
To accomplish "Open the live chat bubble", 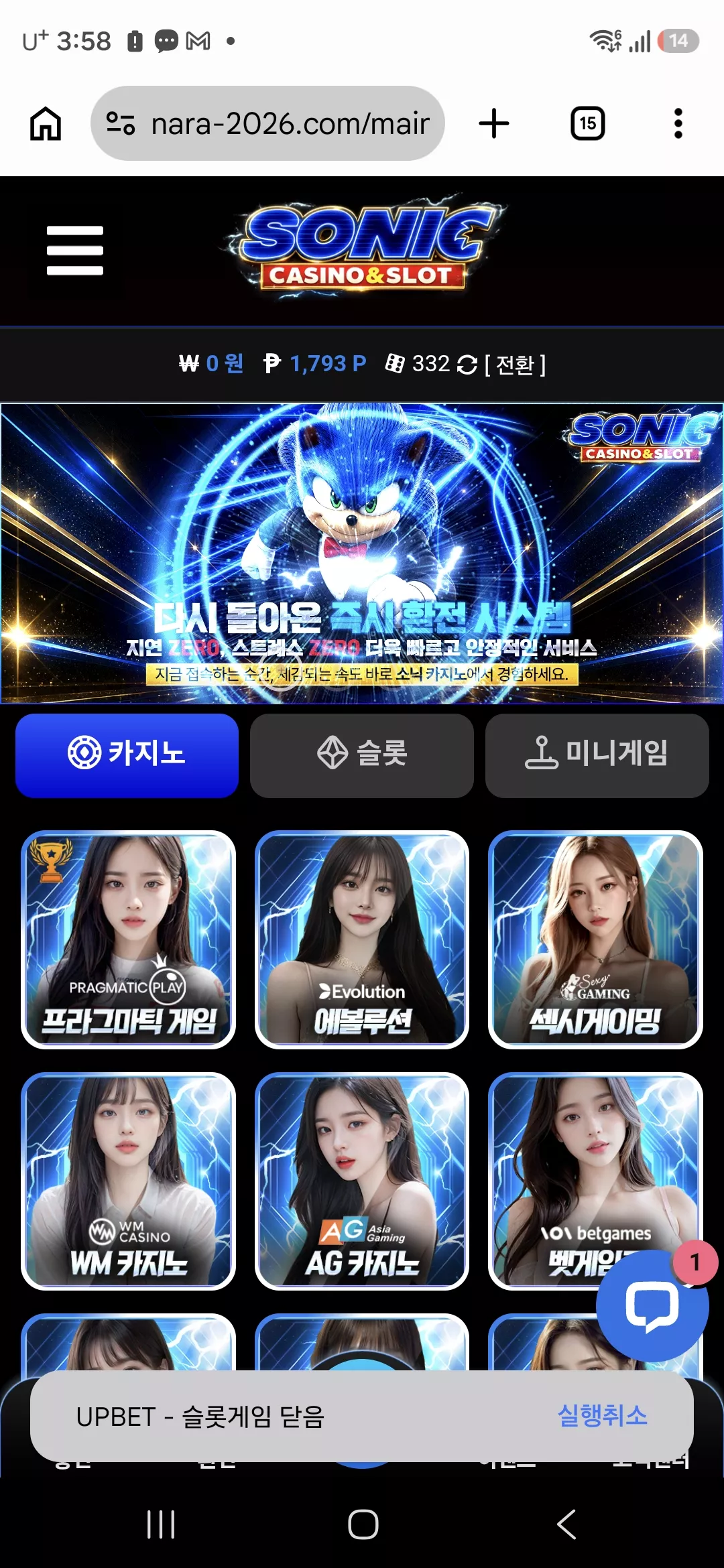I will click(652, 1305).
